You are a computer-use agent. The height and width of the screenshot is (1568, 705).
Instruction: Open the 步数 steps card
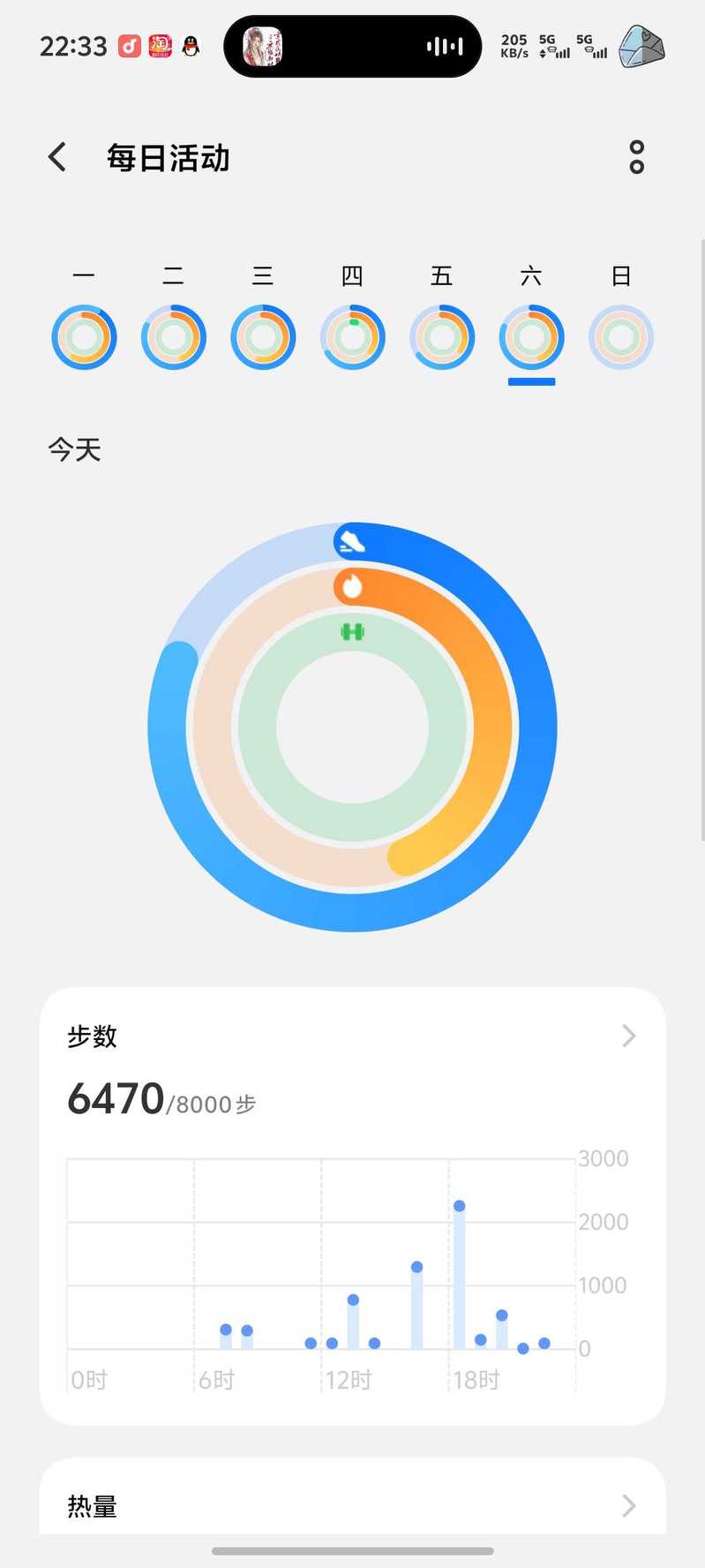(x=352, y=1037)
